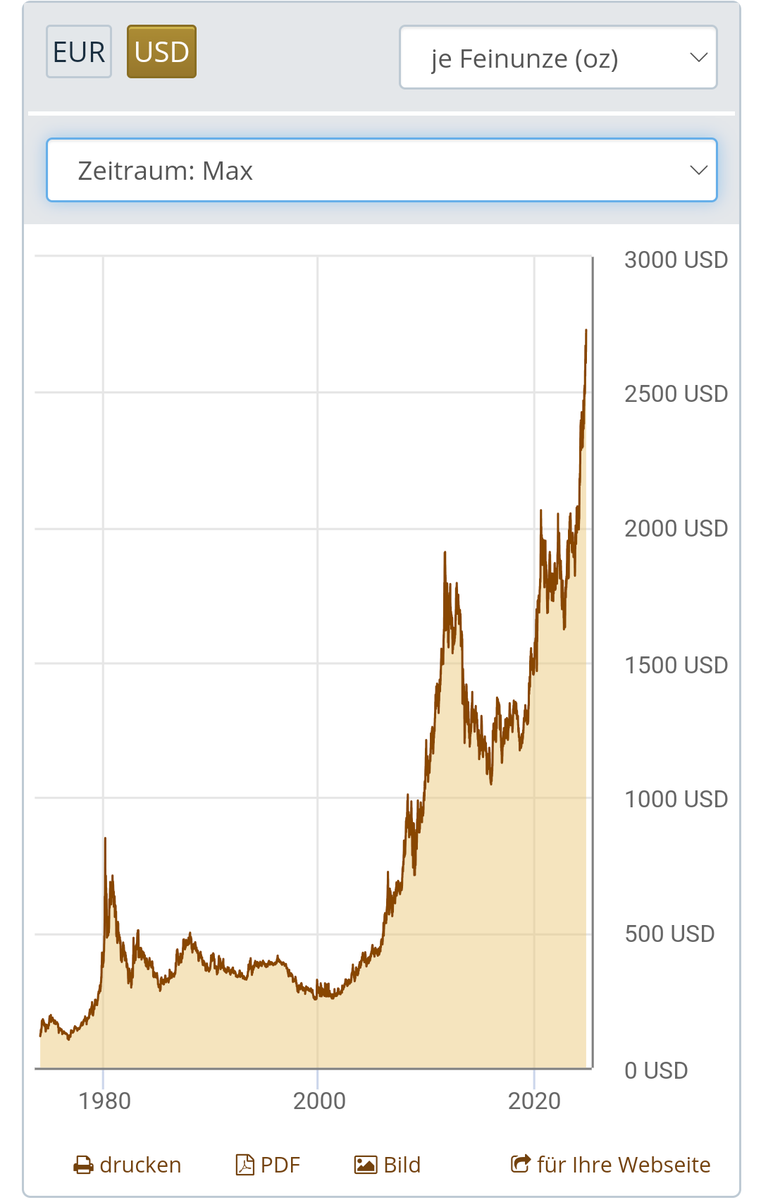761x1200 pixels.
Task: Open the für Ihre Webseite embed link
Action: (611, 1165)
